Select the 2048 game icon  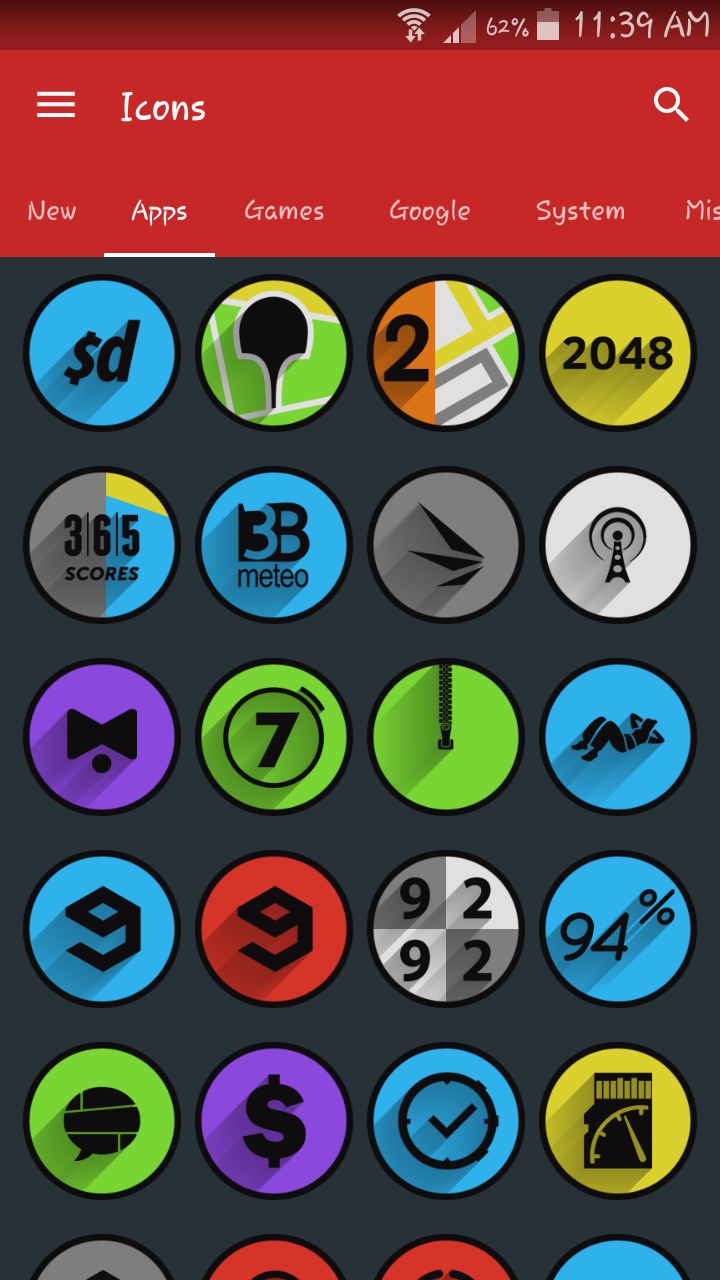(618, 352)
